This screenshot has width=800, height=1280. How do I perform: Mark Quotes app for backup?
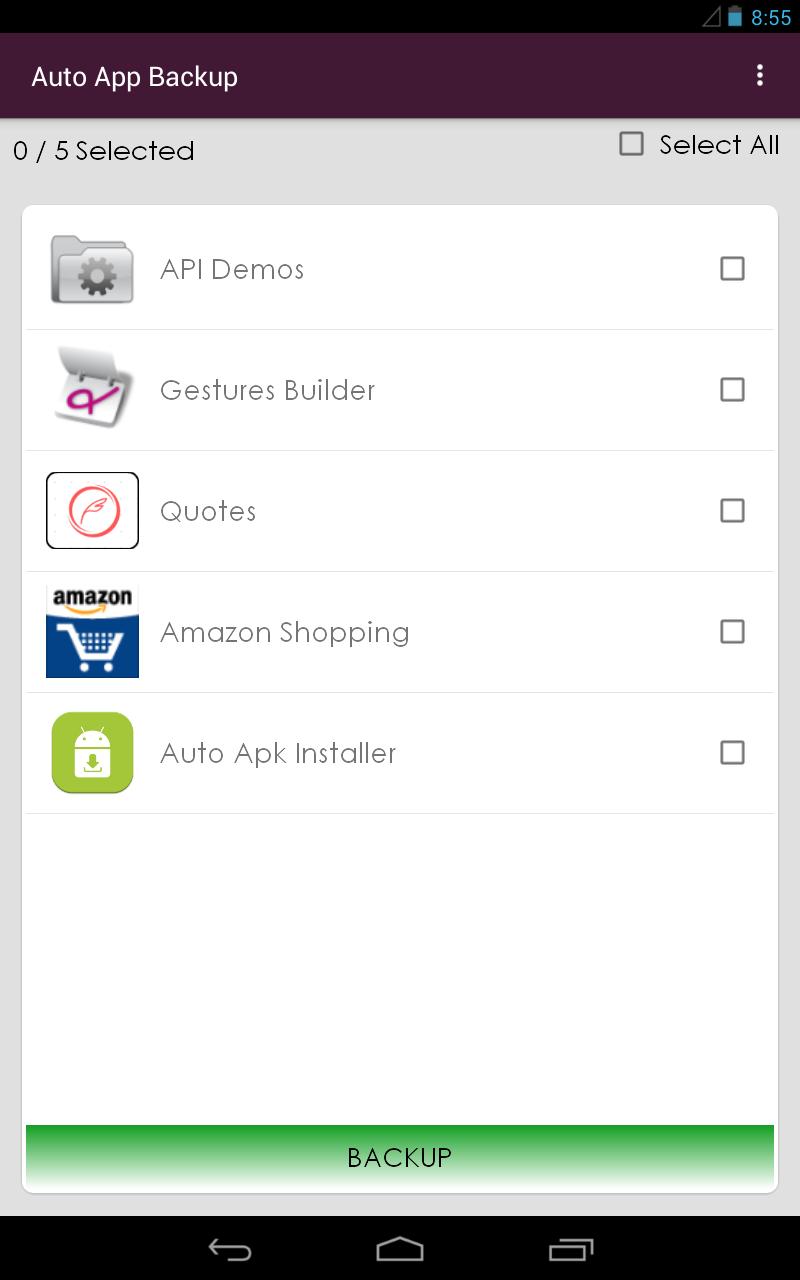coord(732,511)
